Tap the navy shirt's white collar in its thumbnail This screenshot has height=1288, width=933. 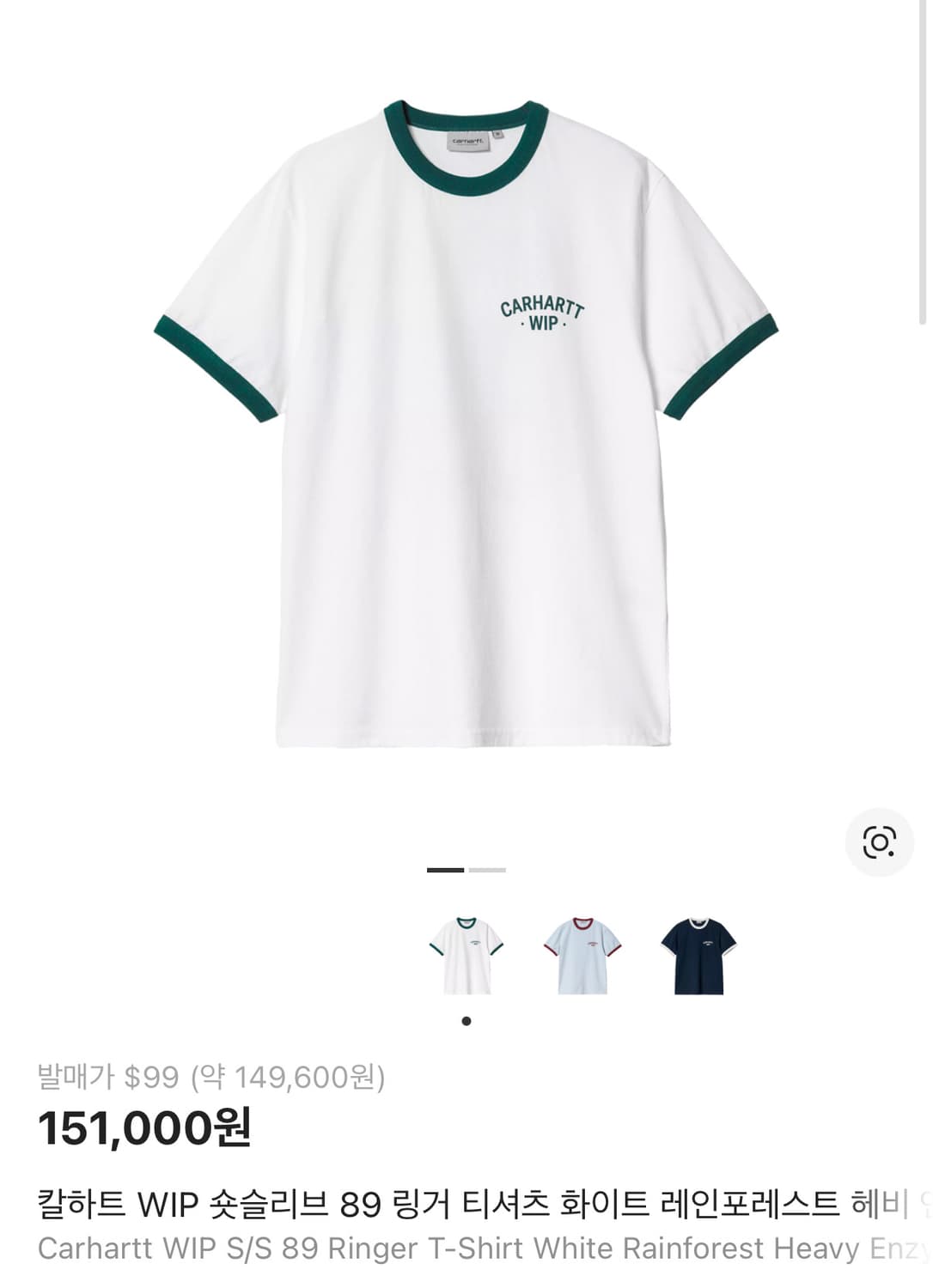pos(698,923)
